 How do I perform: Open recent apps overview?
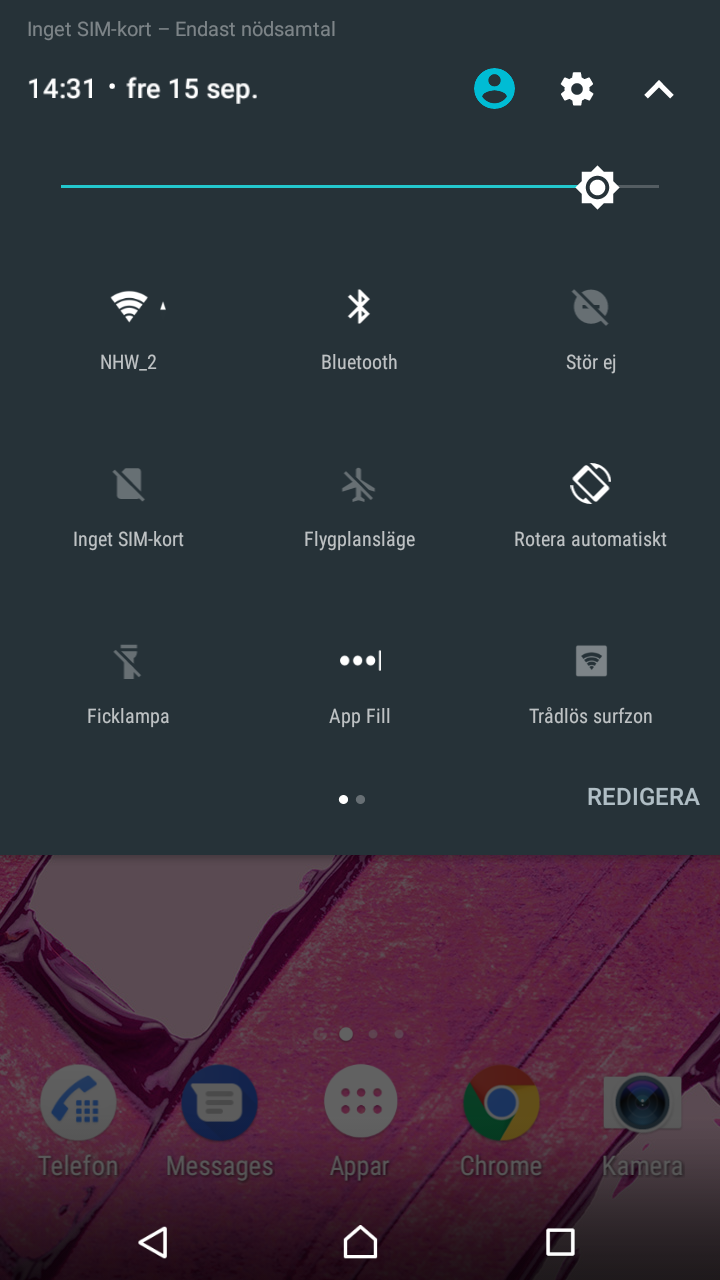(x=560, y=1242)
